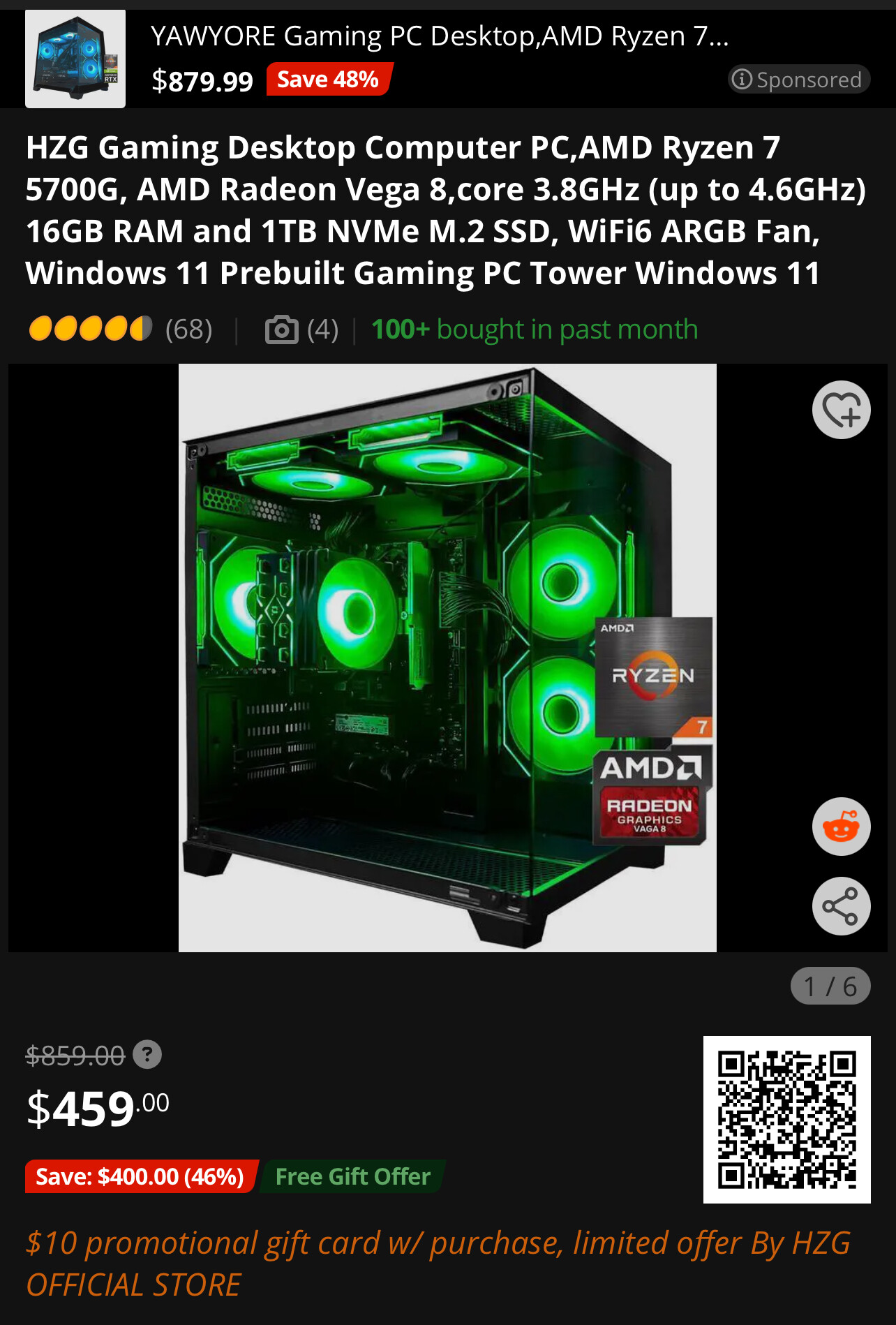Open the Sponsored info badge
This screenshot has height=1325, width=896.
[x=799, y=80]
